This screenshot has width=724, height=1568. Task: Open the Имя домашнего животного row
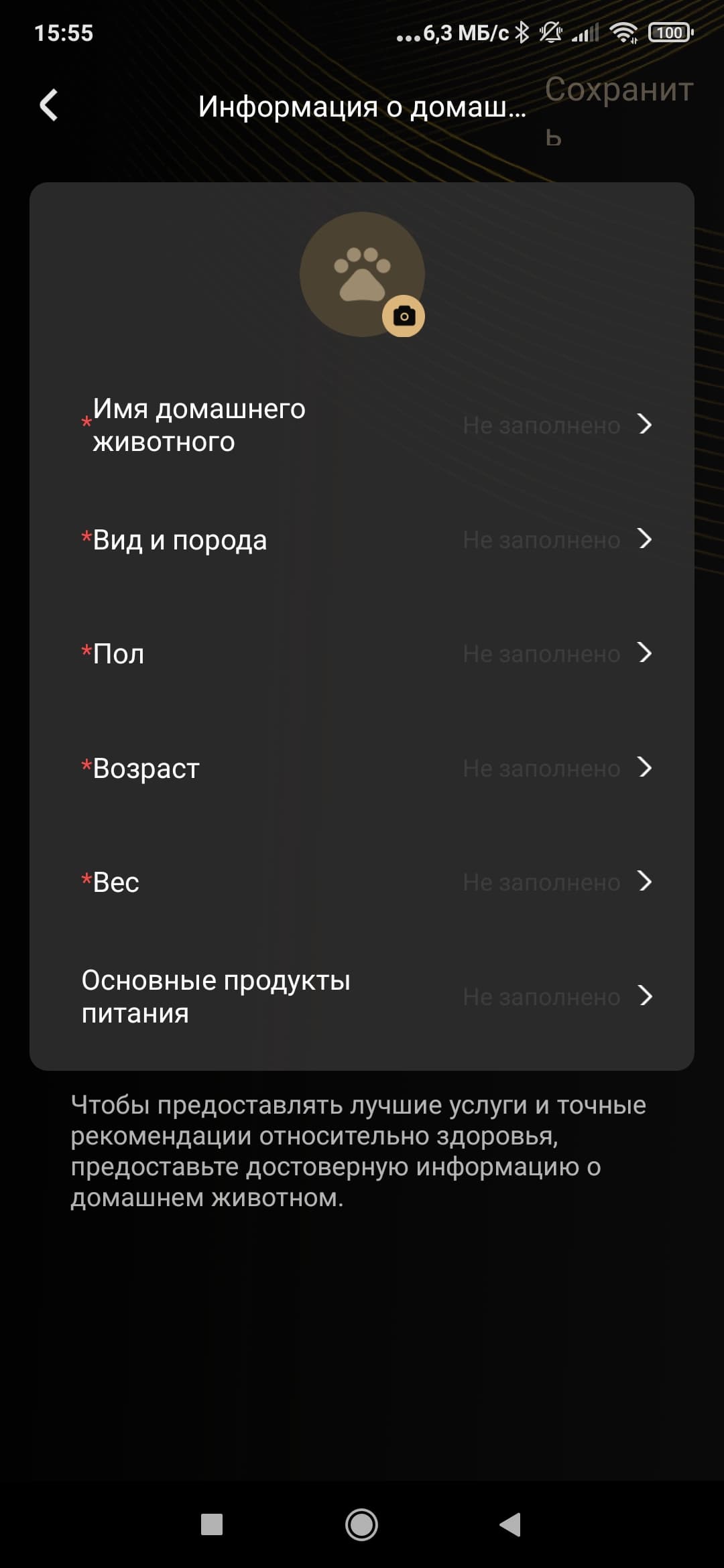362,425
